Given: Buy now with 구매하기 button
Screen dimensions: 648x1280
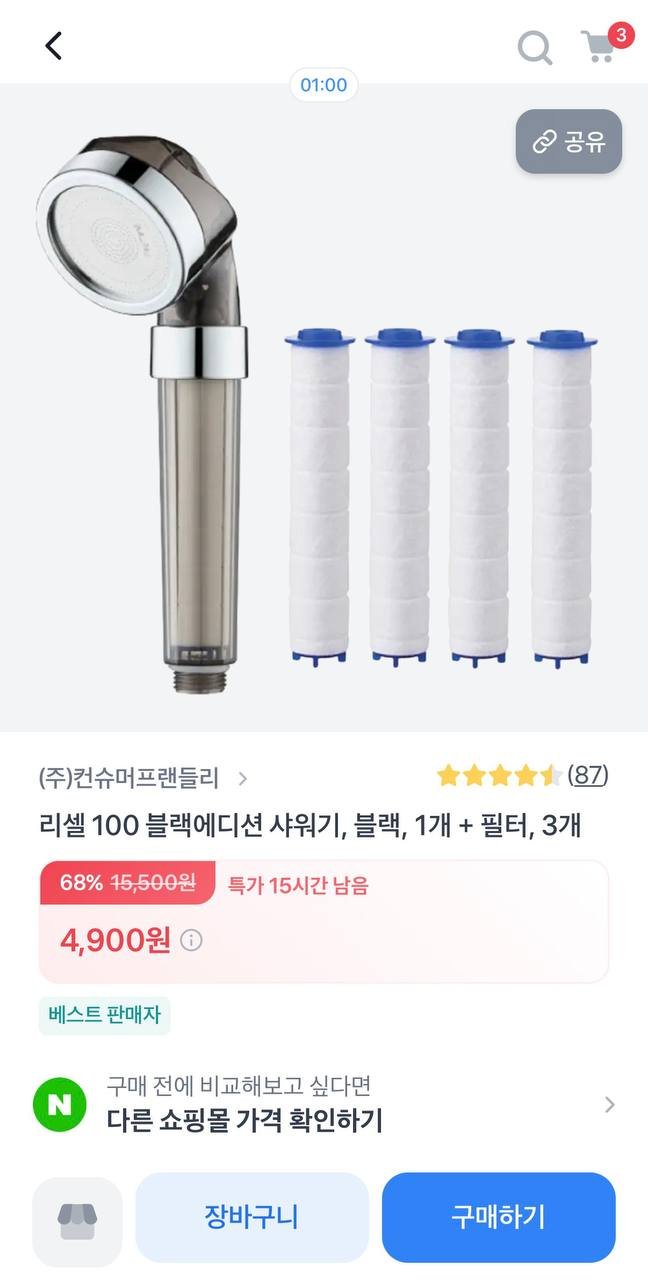Looking at the screenshot, I should tap(498, 1216).
